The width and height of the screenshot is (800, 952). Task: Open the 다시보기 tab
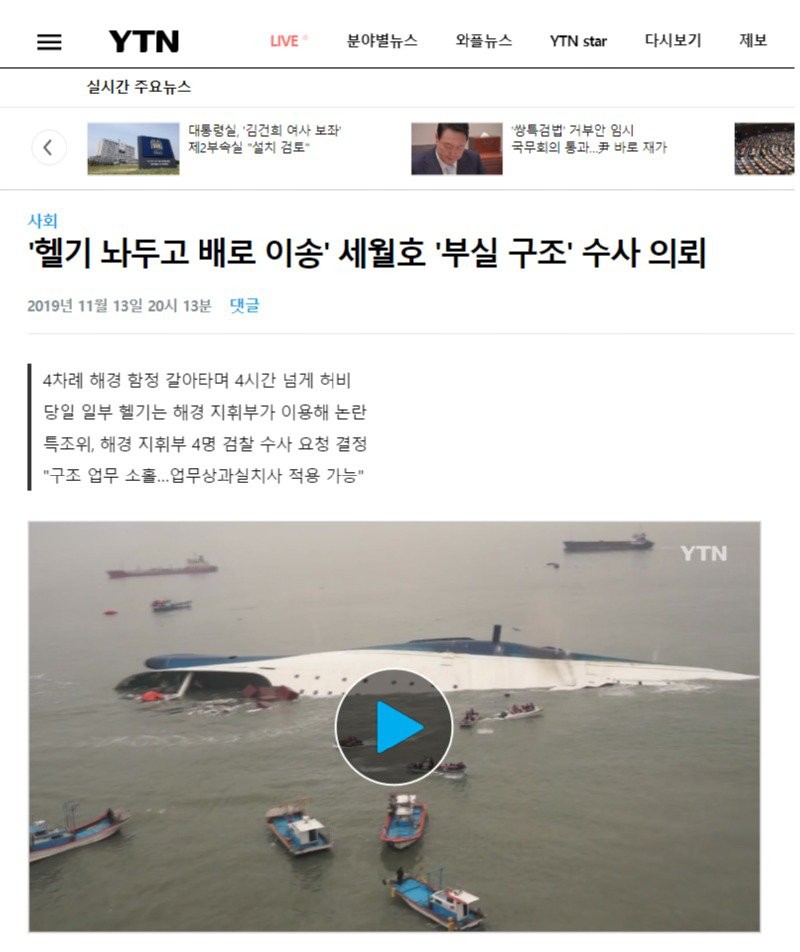tap(673, 41)
